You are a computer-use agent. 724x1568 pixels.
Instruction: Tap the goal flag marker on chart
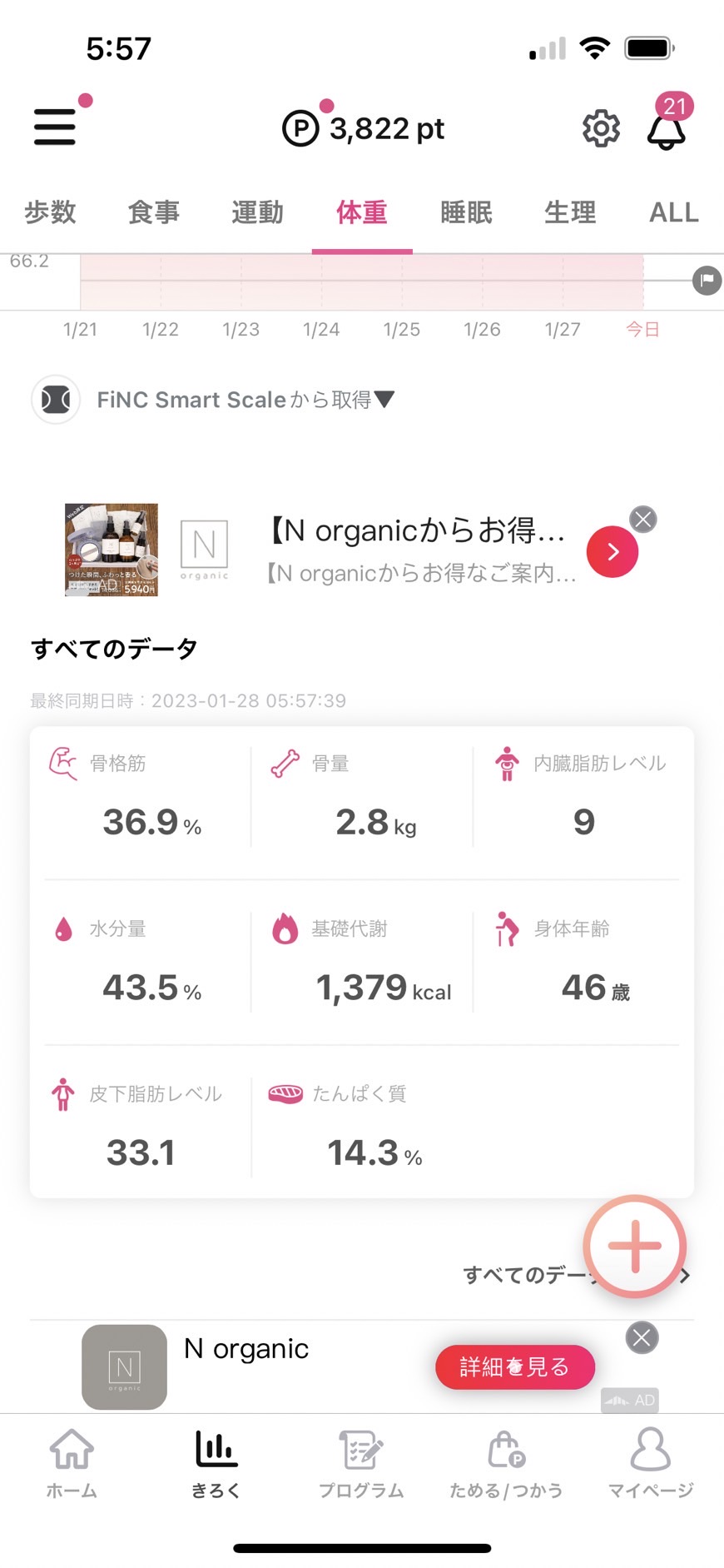[x=707, y=280]
